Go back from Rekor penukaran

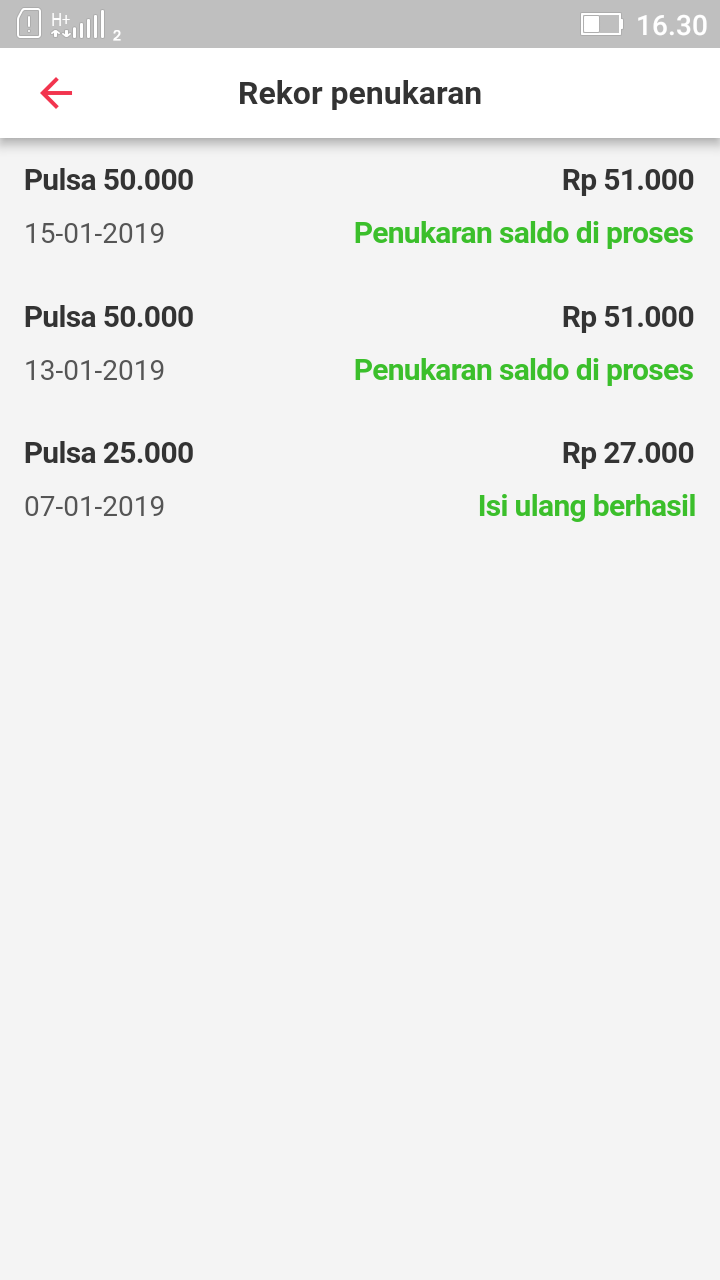click(56, 93)
